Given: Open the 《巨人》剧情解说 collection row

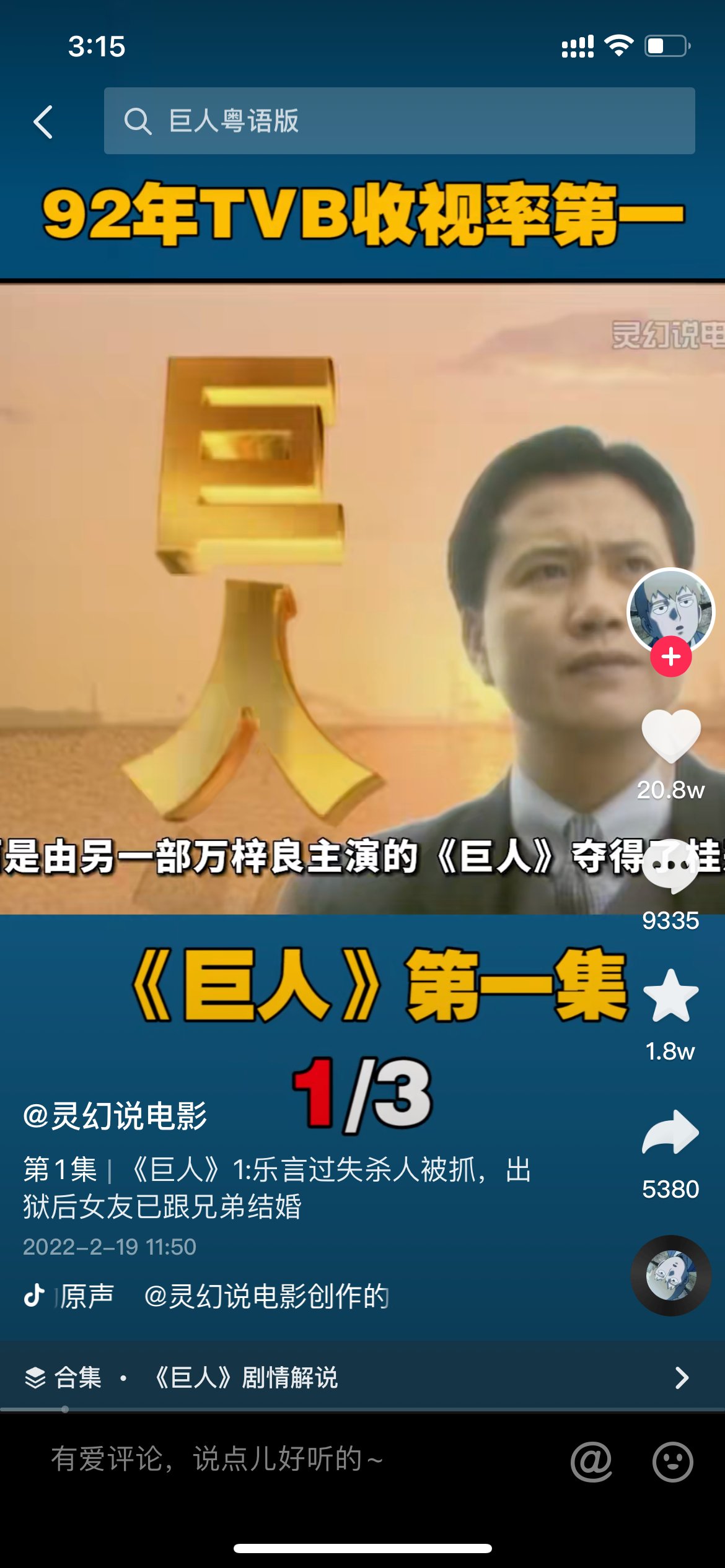Looking at the screenshot, I should [362, 1378].
